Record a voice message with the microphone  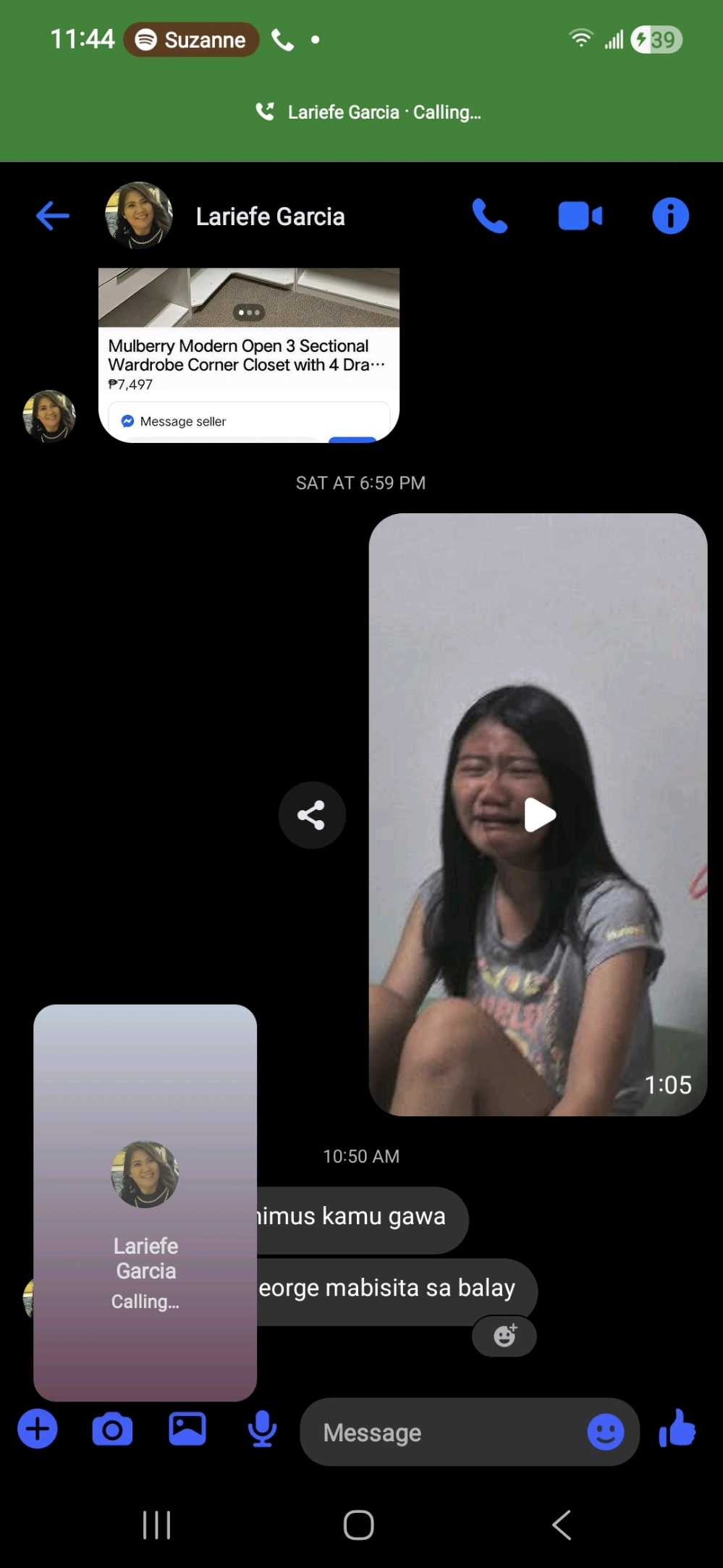point(262,1430)
